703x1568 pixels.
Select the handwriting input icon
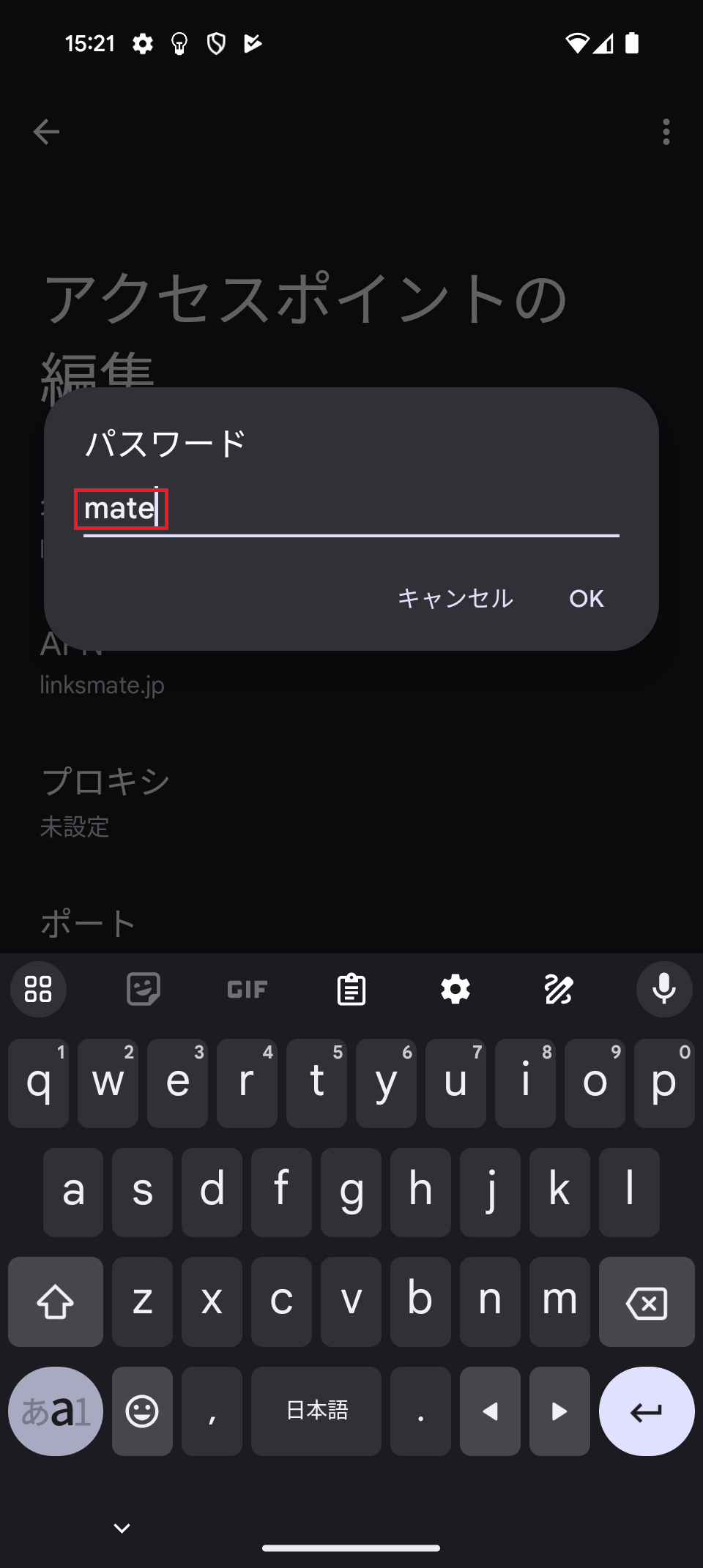pyautogui.click(x=559, y=989)
